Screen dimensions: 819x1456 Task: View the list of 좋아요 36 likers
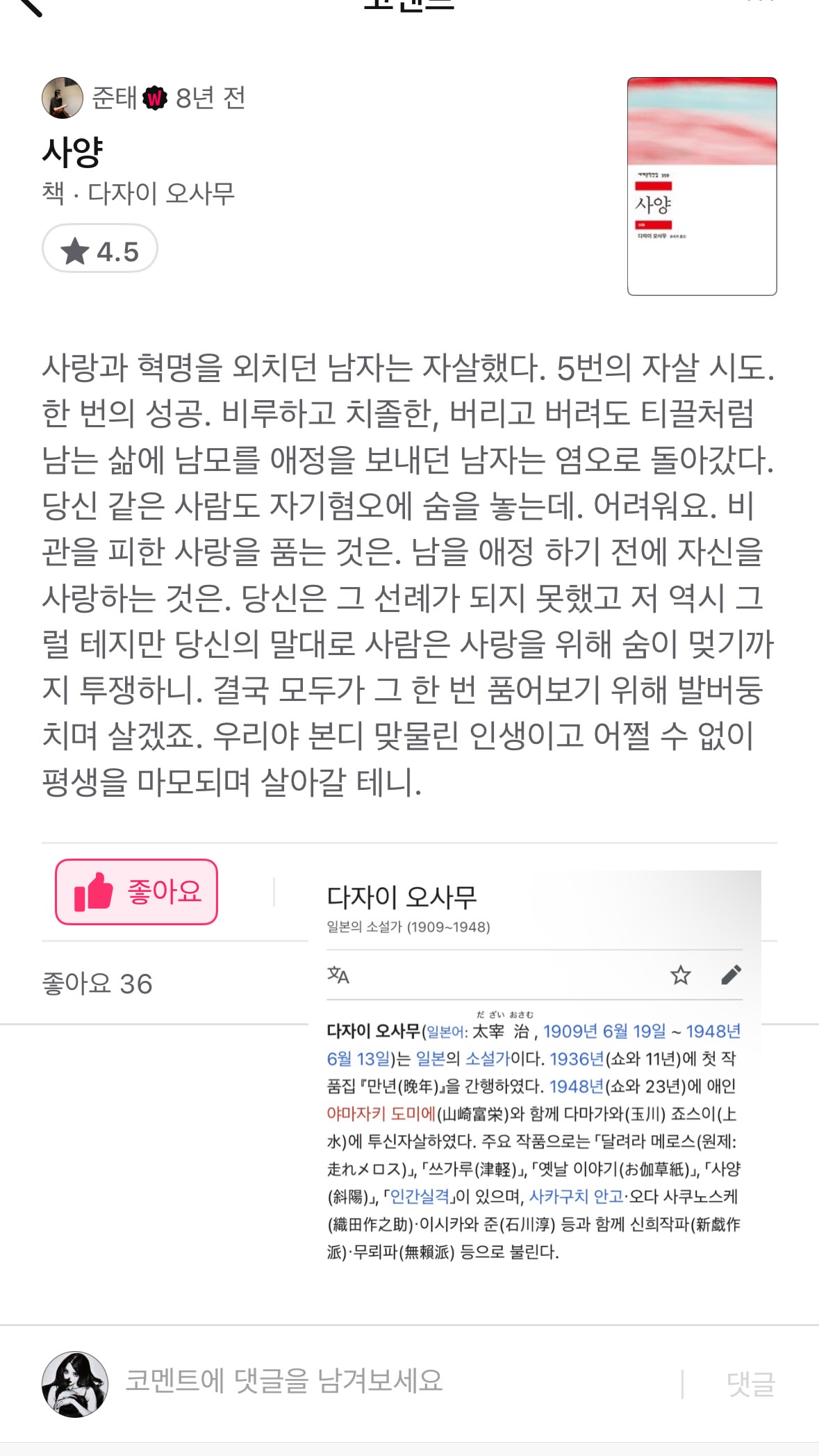click(97, 984)
